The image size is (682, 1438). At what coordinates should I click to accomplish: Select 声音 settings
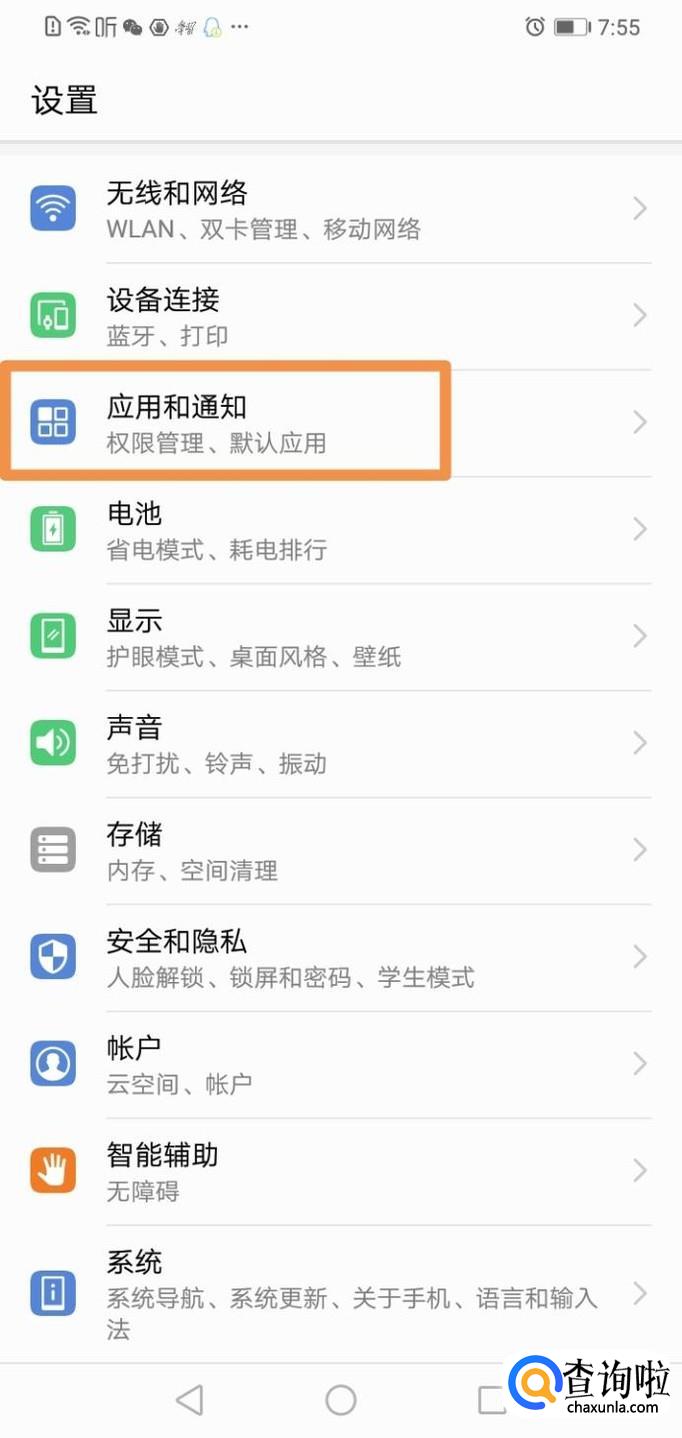tap(341, 744)
